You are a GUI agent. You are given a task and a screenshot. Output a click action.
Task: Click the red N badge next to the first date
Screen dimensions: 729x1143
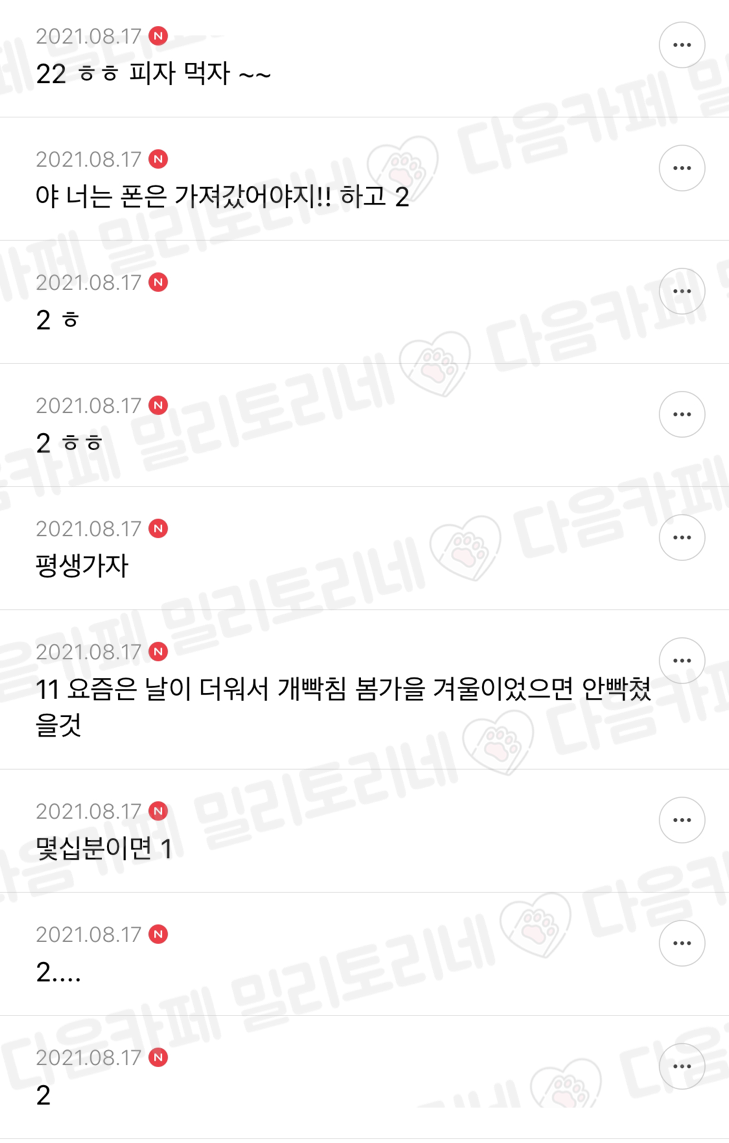(159, 33)
